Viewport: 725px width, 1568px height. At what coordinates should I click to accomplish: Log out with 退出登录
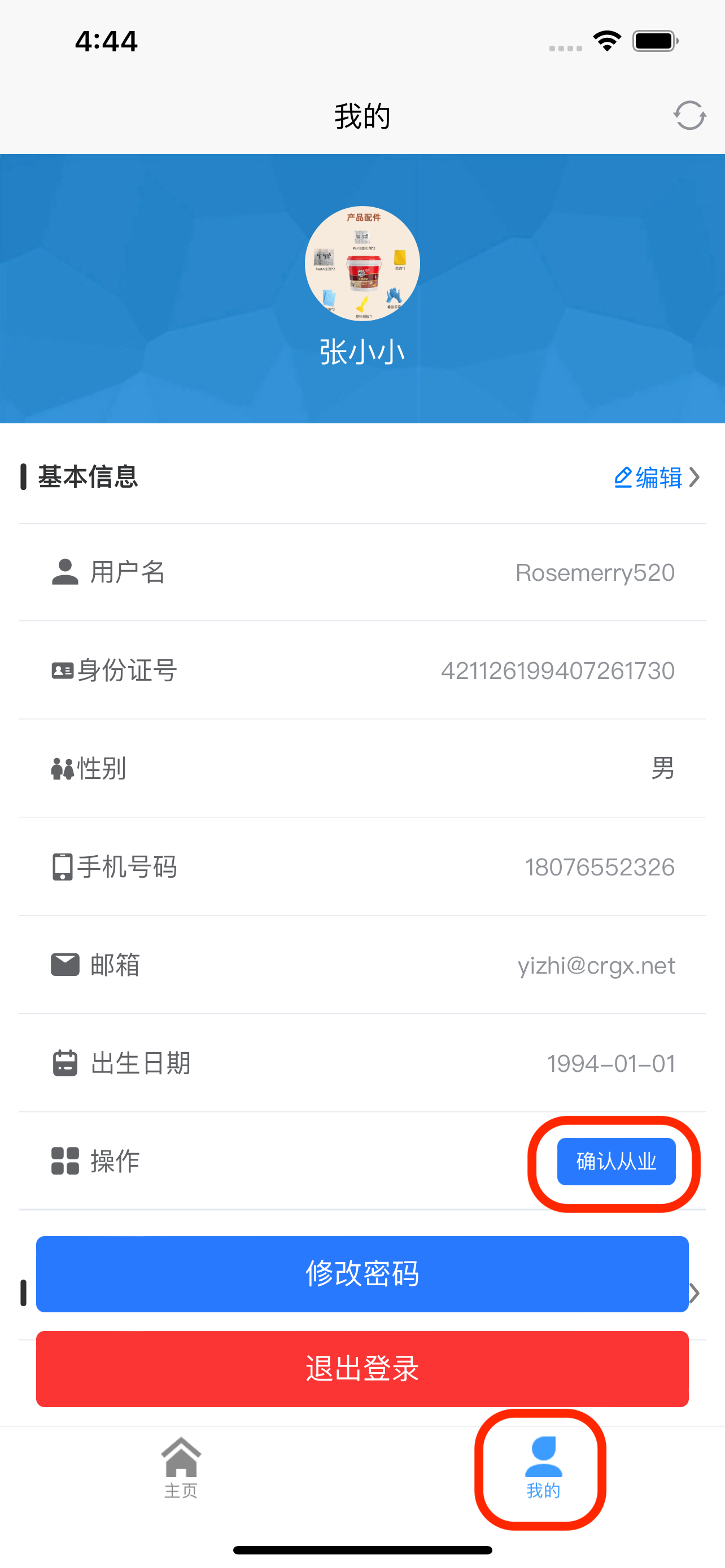coord(362,1368)
